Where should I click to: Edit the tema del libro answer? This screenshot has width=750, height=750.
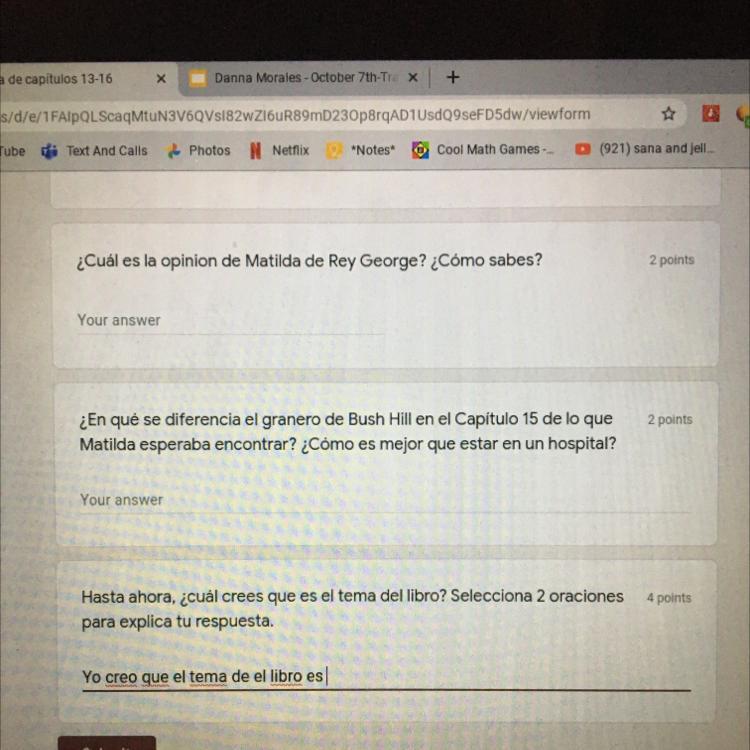tap(385, 677)
